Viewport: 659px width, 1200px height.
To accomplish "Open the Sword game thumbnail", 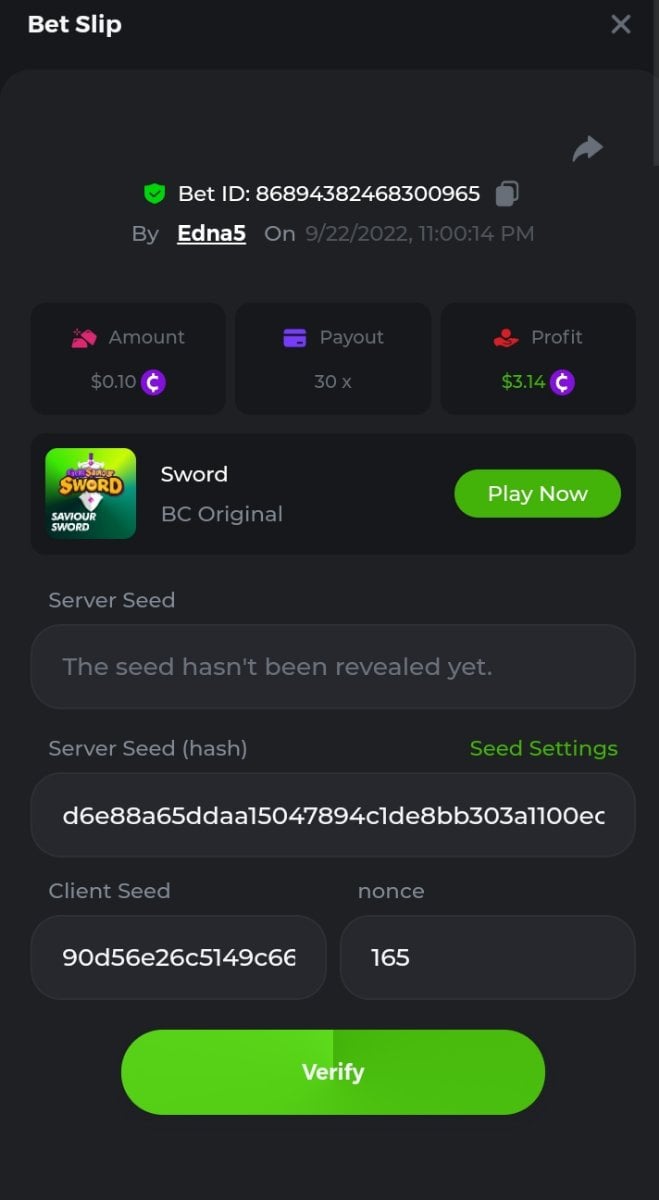I will click(91, 494).
